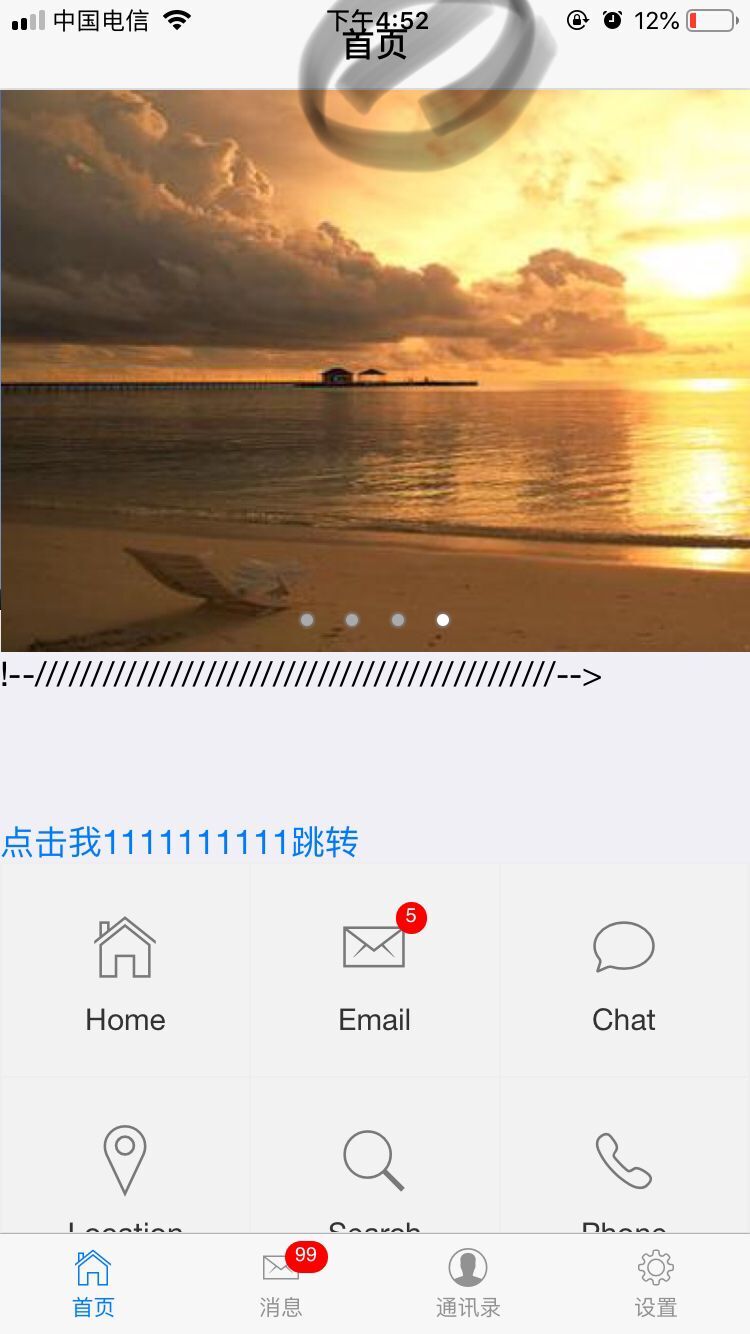Tap the 点击我1111111111跳转 link
This screenshot has height=1334, width=750.
[x=180, y=842]
